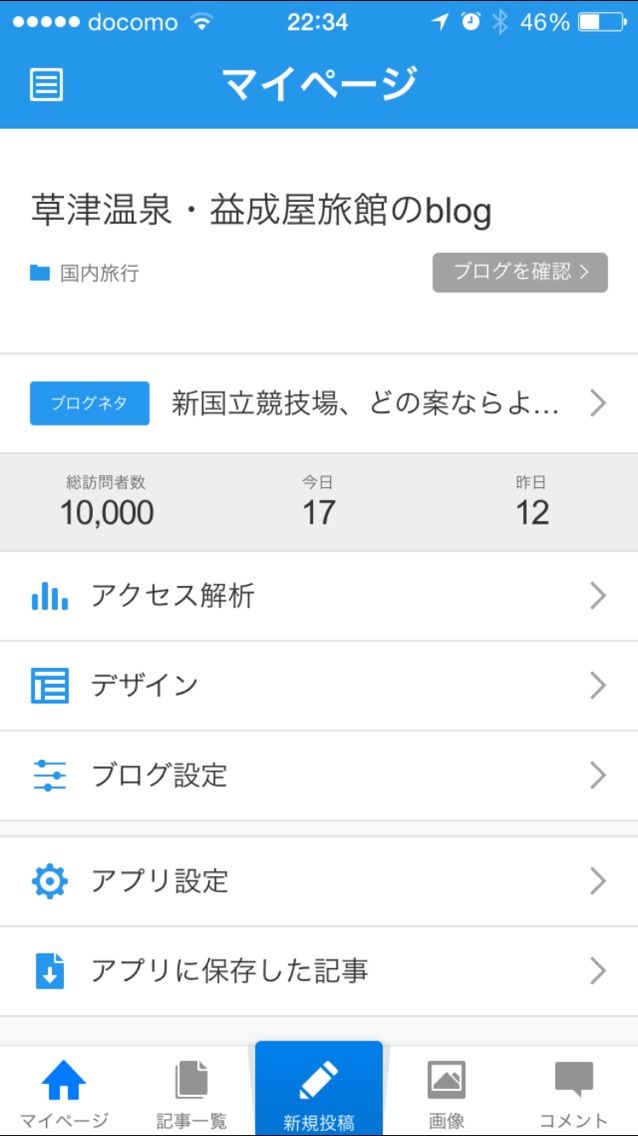Open the menu icon in the header
This screenshot has width=638, height=1136.
point(46,85)
